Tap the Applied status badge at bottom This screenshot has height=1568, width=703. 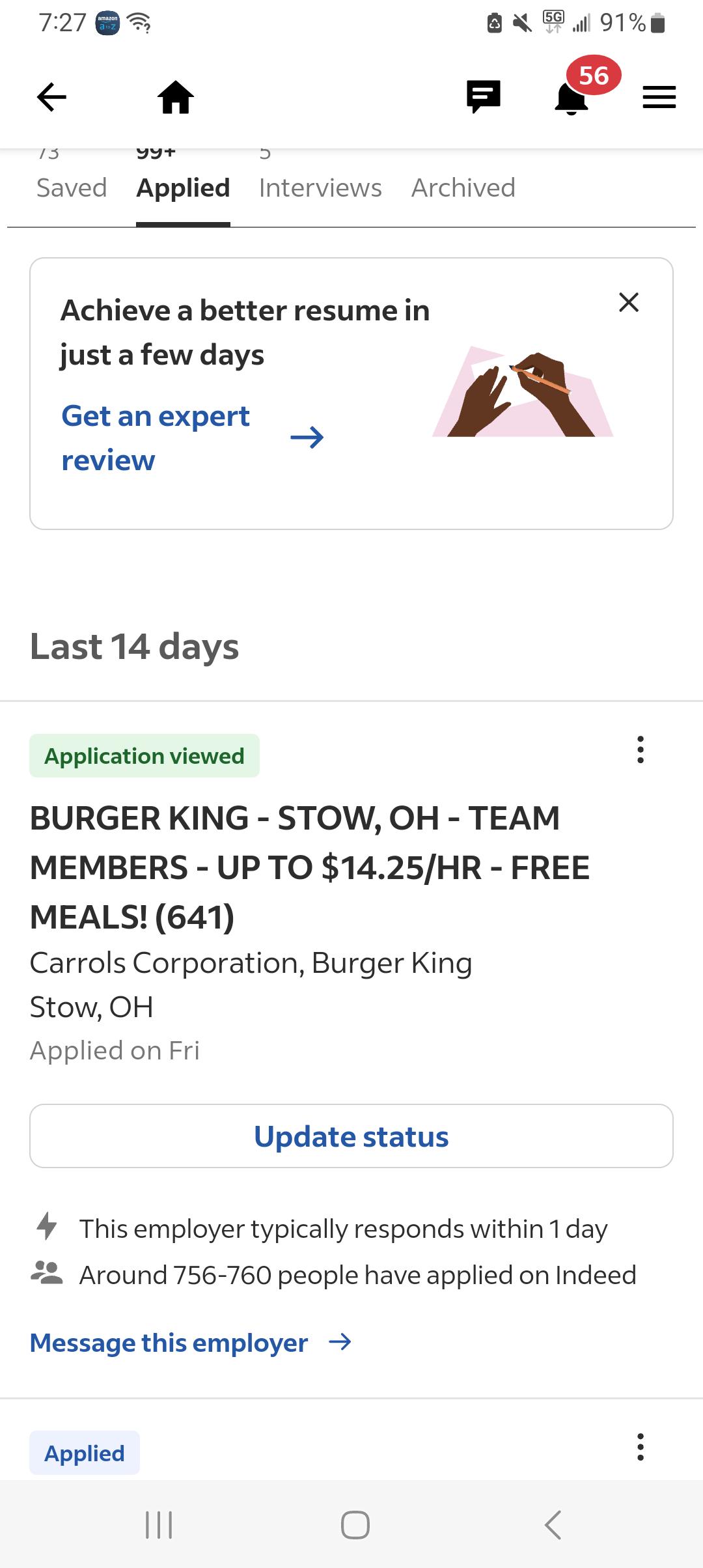84,1453
